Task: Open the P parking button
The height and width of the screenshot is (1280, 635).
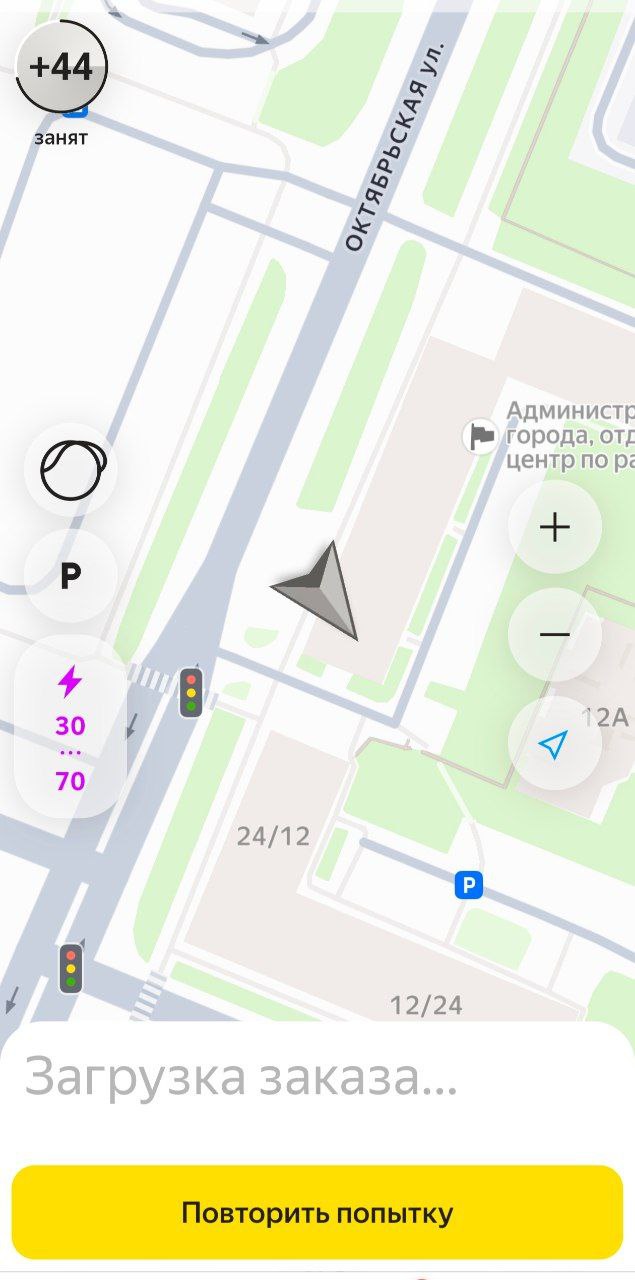Action: [70, 576]
